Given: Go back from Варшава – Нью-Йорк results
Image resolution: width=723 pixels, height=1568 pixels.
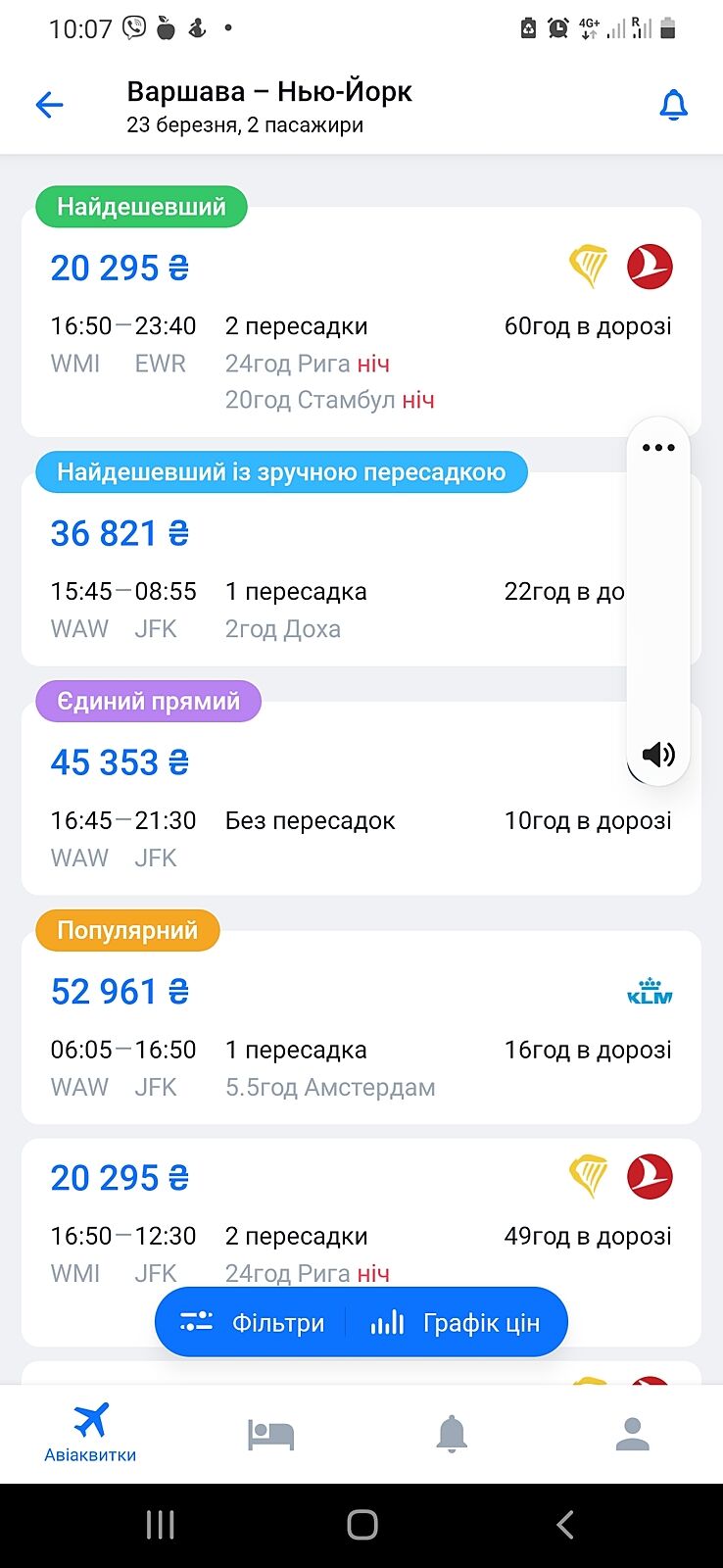Looking at the screenshot, I should pos(49,105).
